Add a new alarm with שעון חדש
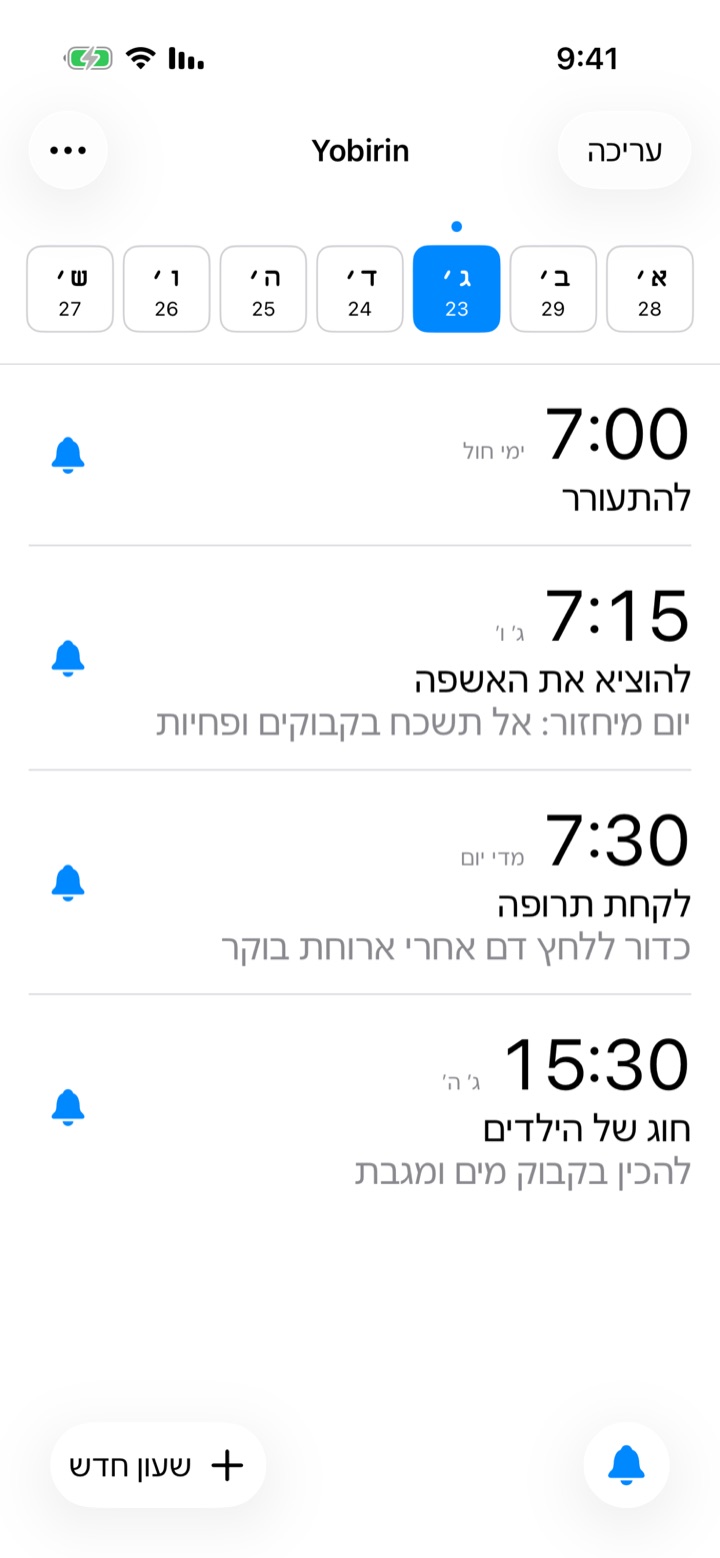Screen dimensions: 720x1558 point(158,1466)
